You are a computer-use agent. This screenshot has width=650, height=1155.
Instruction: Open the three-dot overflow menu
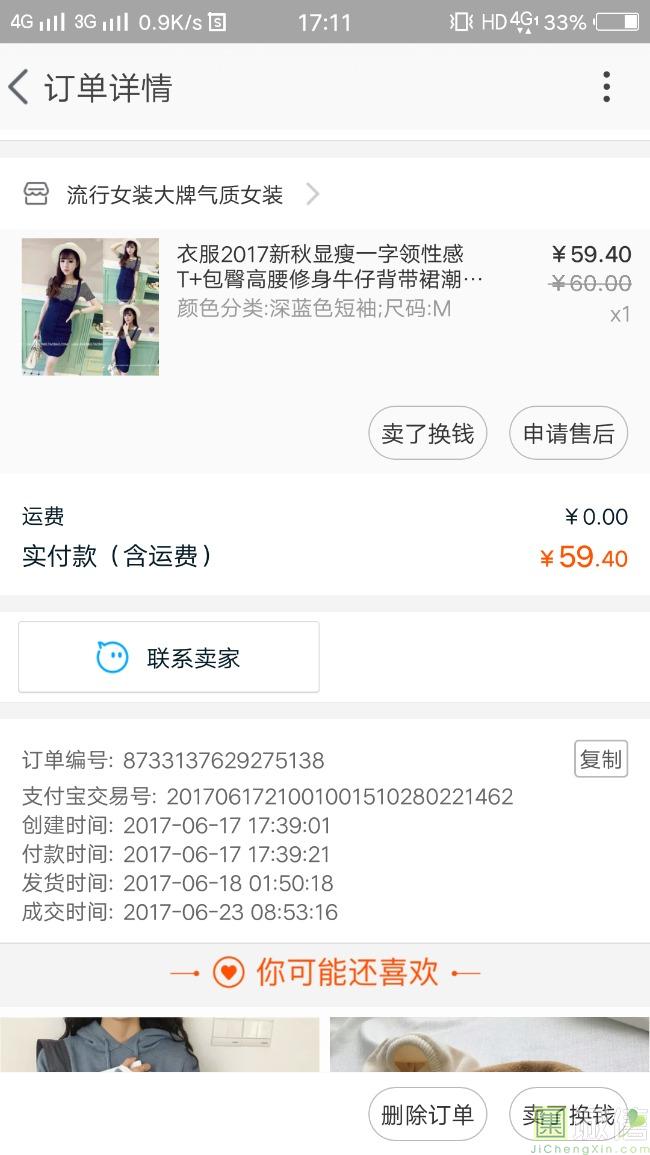coord(606,87)
